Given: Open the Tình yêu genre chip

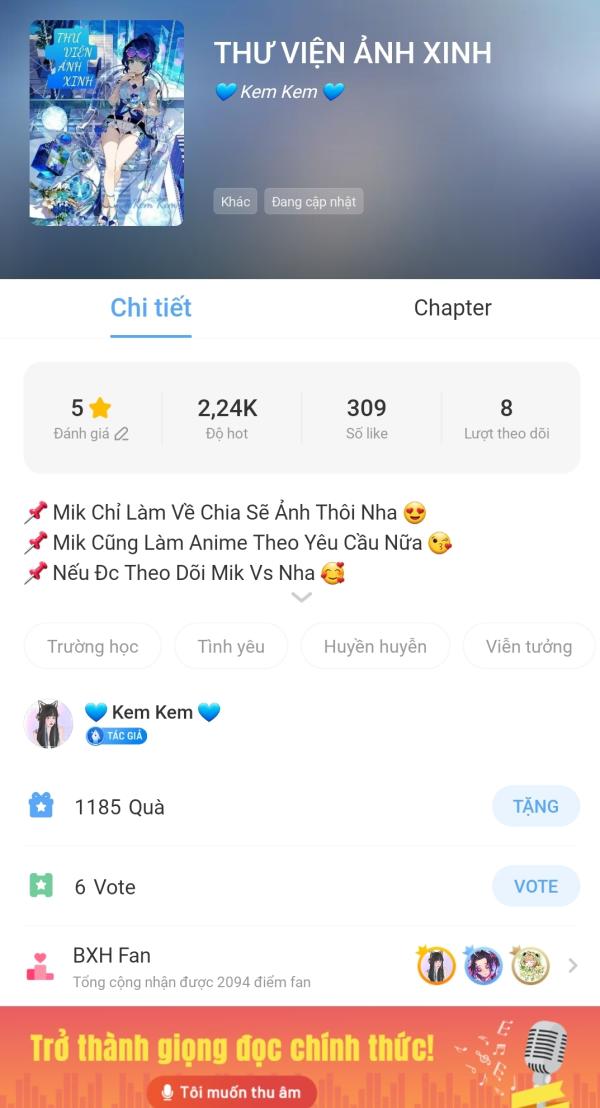Looking at the screenshot, I should (231, 646).
